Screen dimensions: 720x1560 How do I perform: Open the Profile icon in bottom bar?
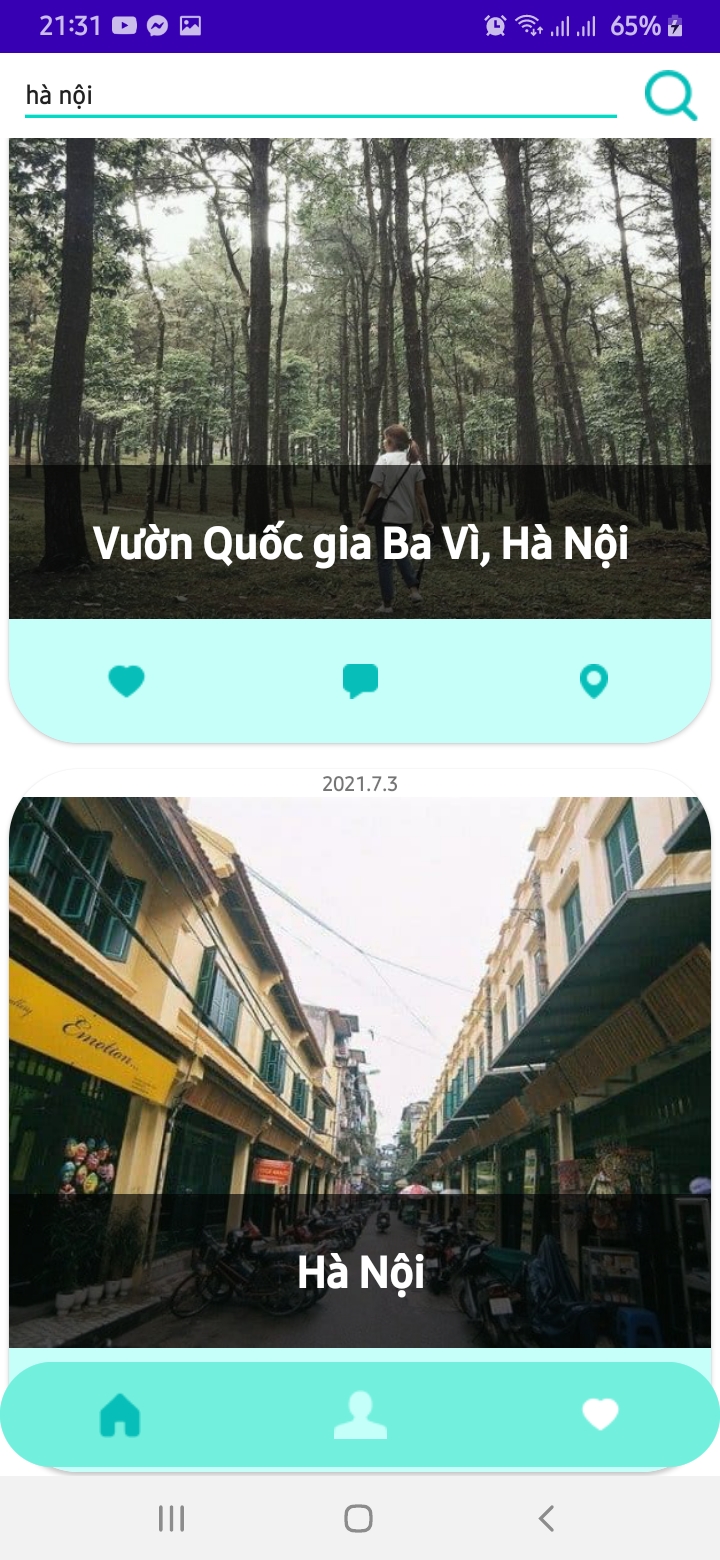point(360,1415)
